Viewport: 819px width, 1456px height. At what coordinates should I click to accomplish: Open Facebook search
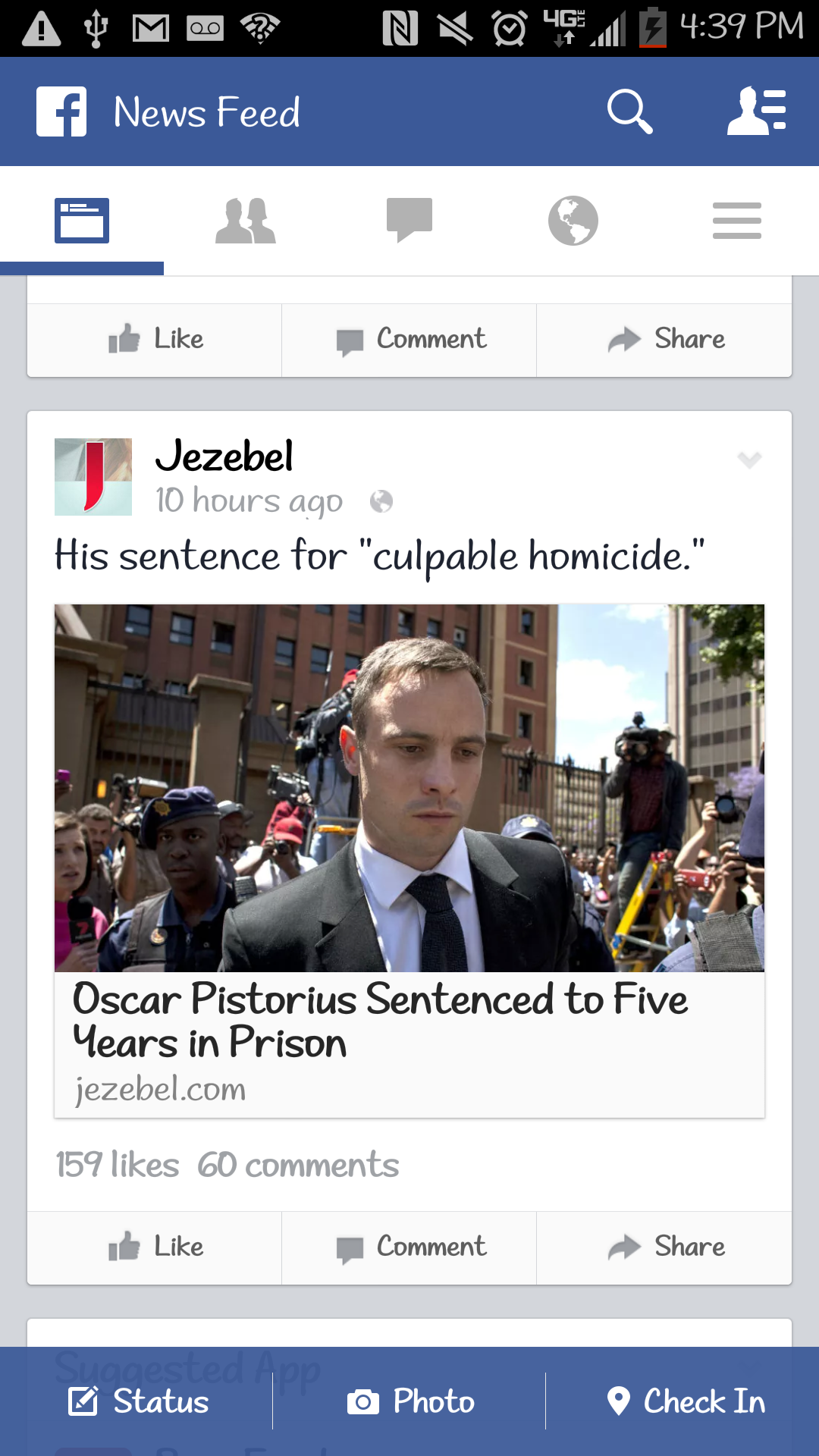coord(629,112)
